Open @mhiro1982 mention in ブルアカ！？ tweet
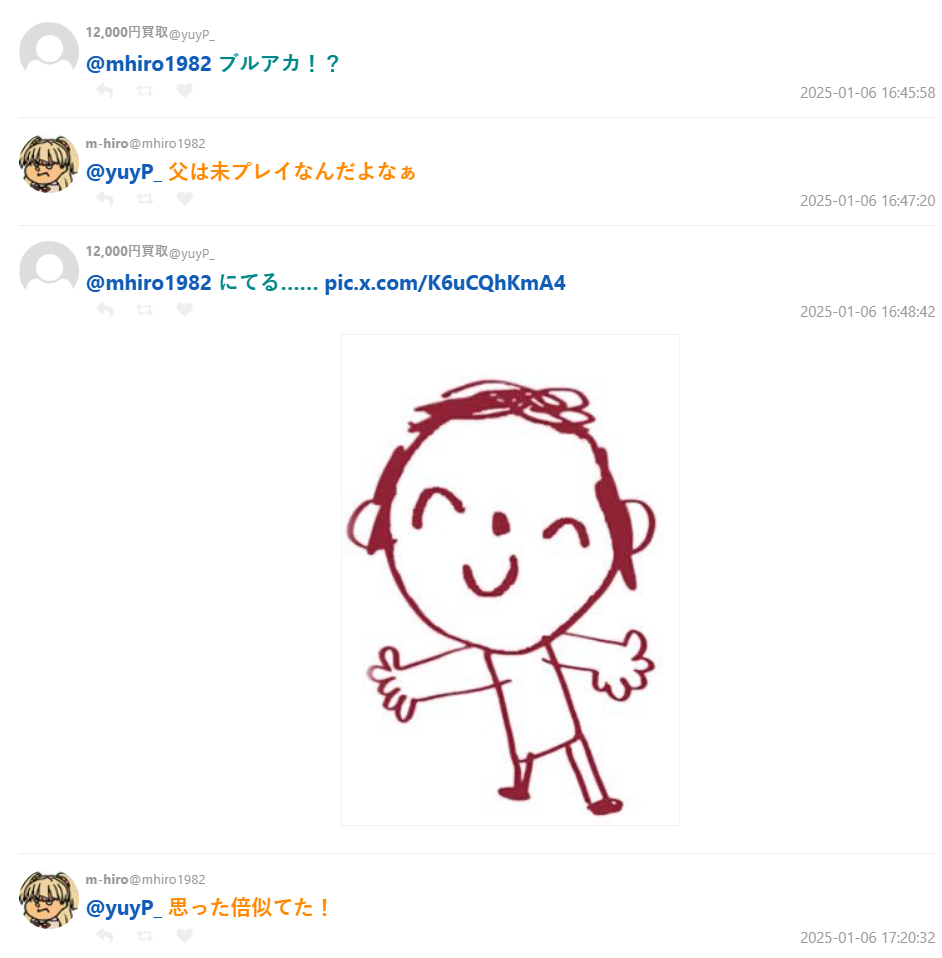This screenshot has width=942, height=958. click(148, 64)
